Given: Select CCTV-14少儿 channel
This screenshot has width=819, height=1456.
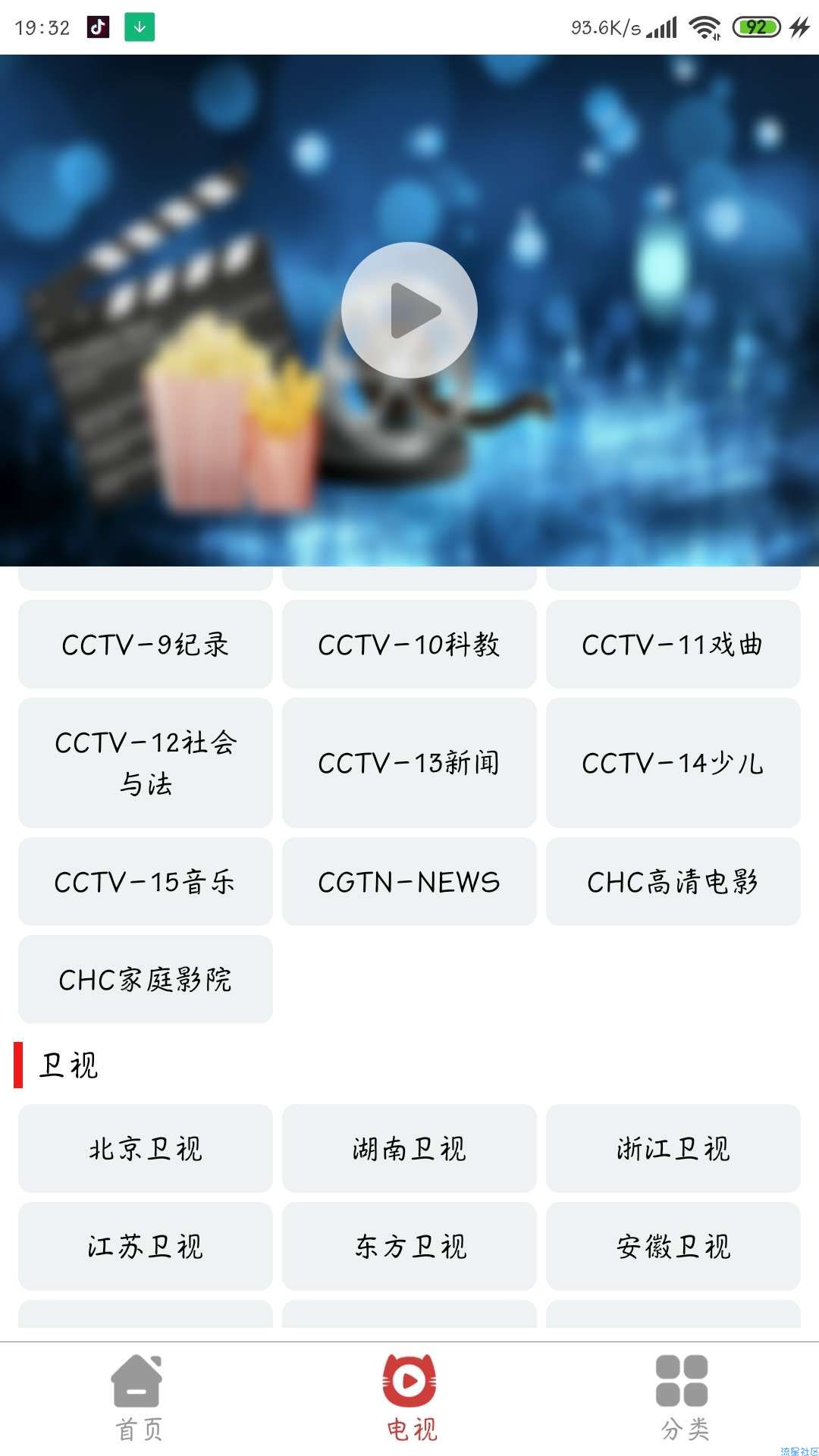Looking at the screenshot, I should (673, 763).
